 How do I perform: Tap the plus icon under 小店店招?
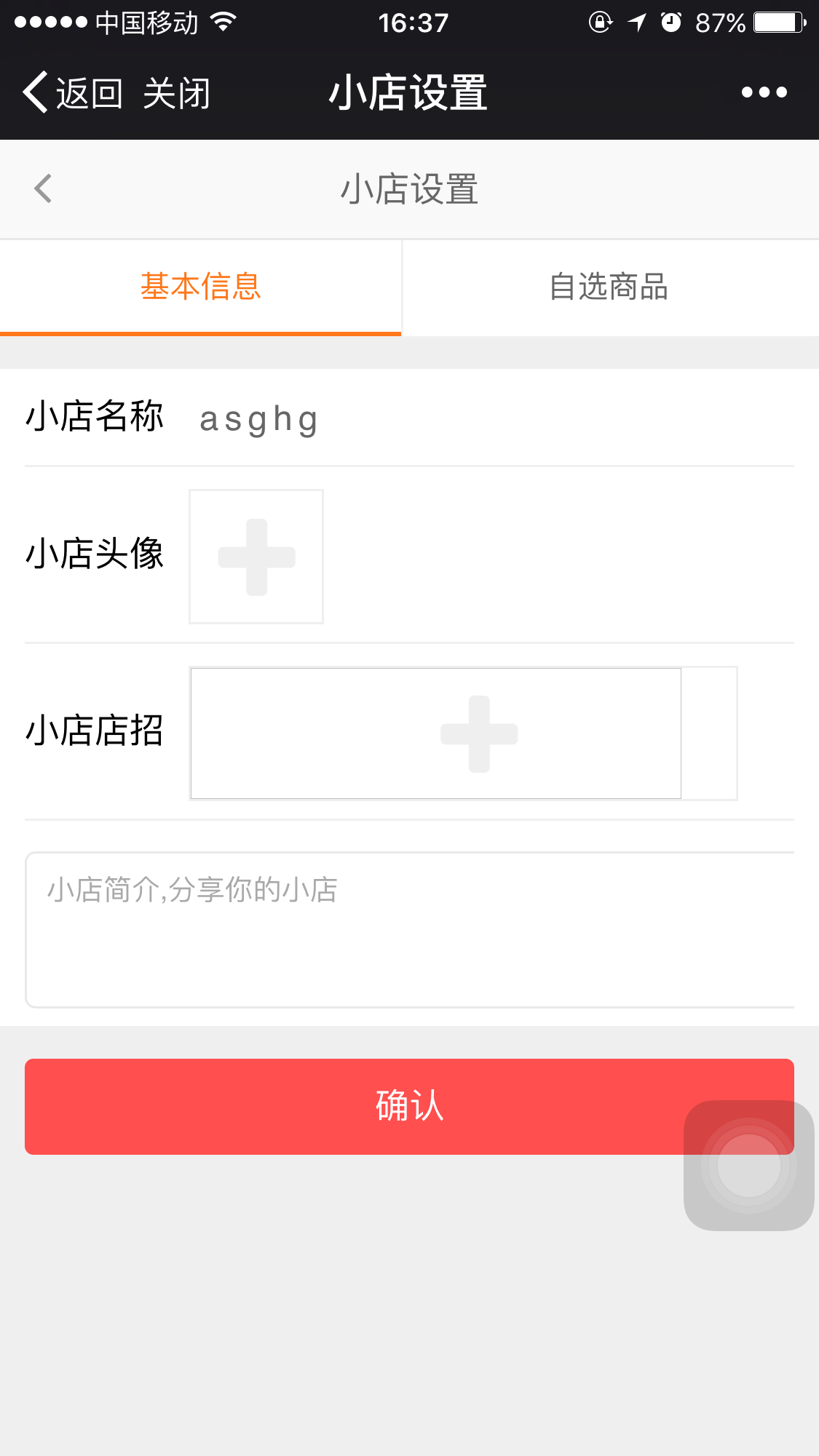coord(478,733)
